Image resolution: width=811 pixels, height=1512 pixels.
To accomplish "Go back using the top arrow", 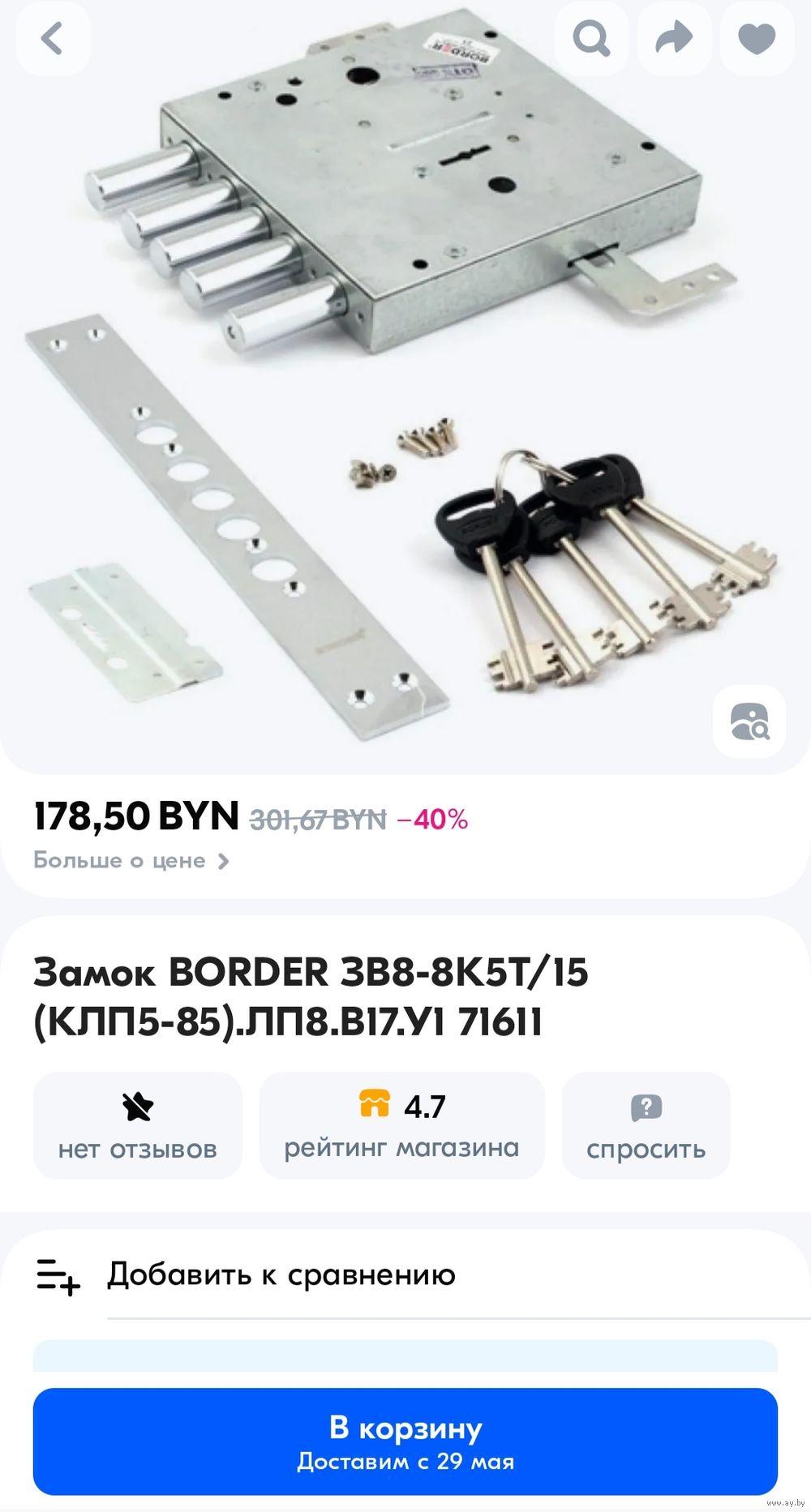I will pos(53,38).
